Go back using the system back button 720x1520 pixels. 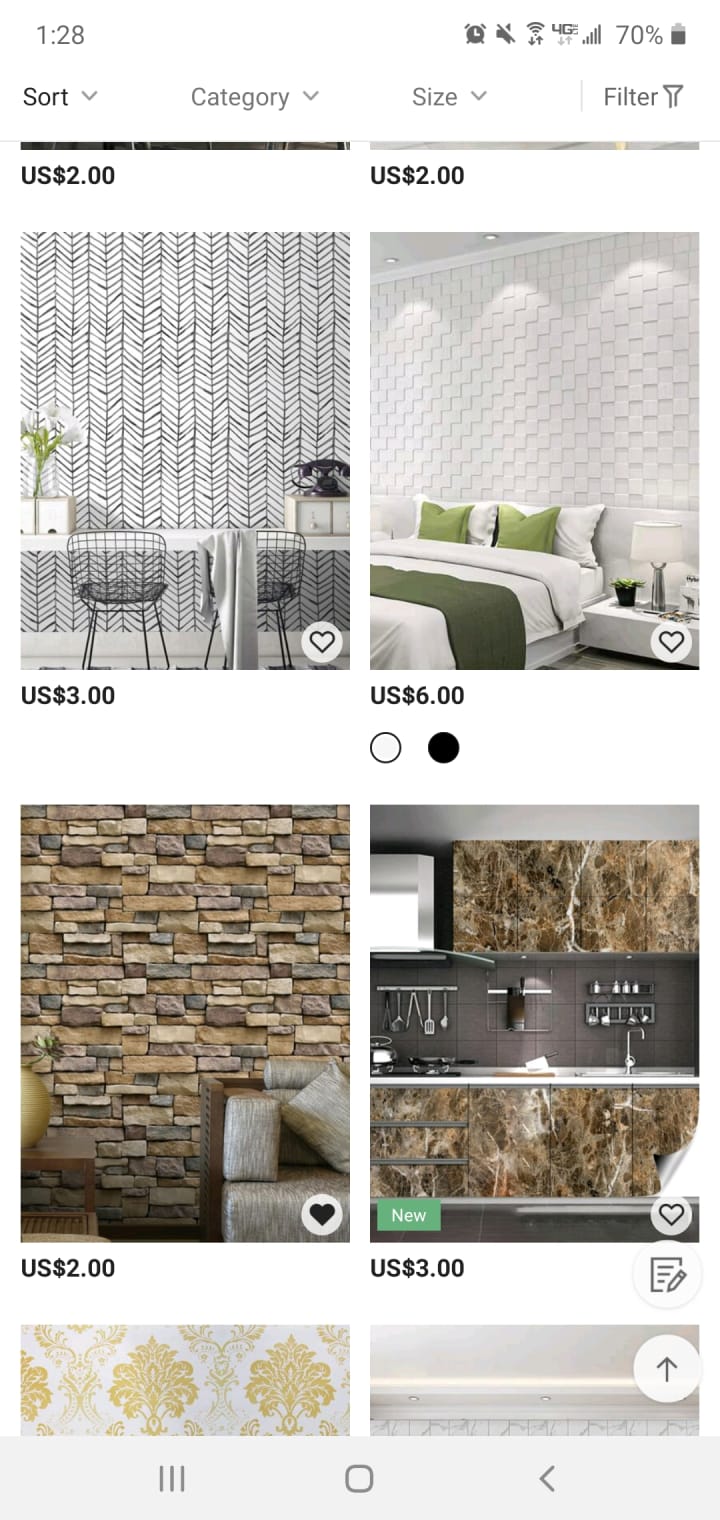(546, 1479)
